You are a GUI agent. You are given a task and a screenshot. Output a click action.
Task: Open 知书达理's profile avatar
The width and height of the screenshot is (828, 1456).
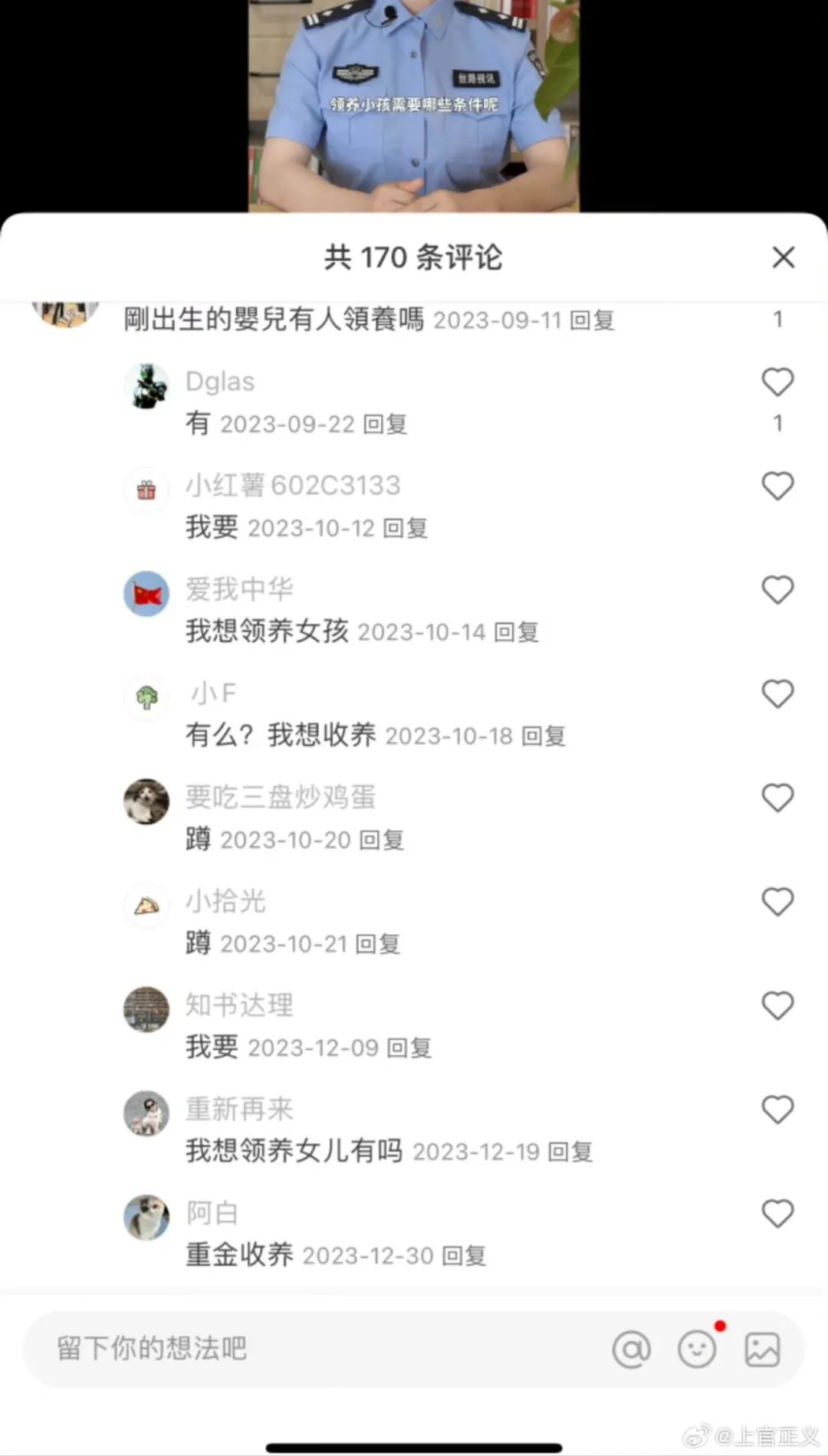(146, 1009)
